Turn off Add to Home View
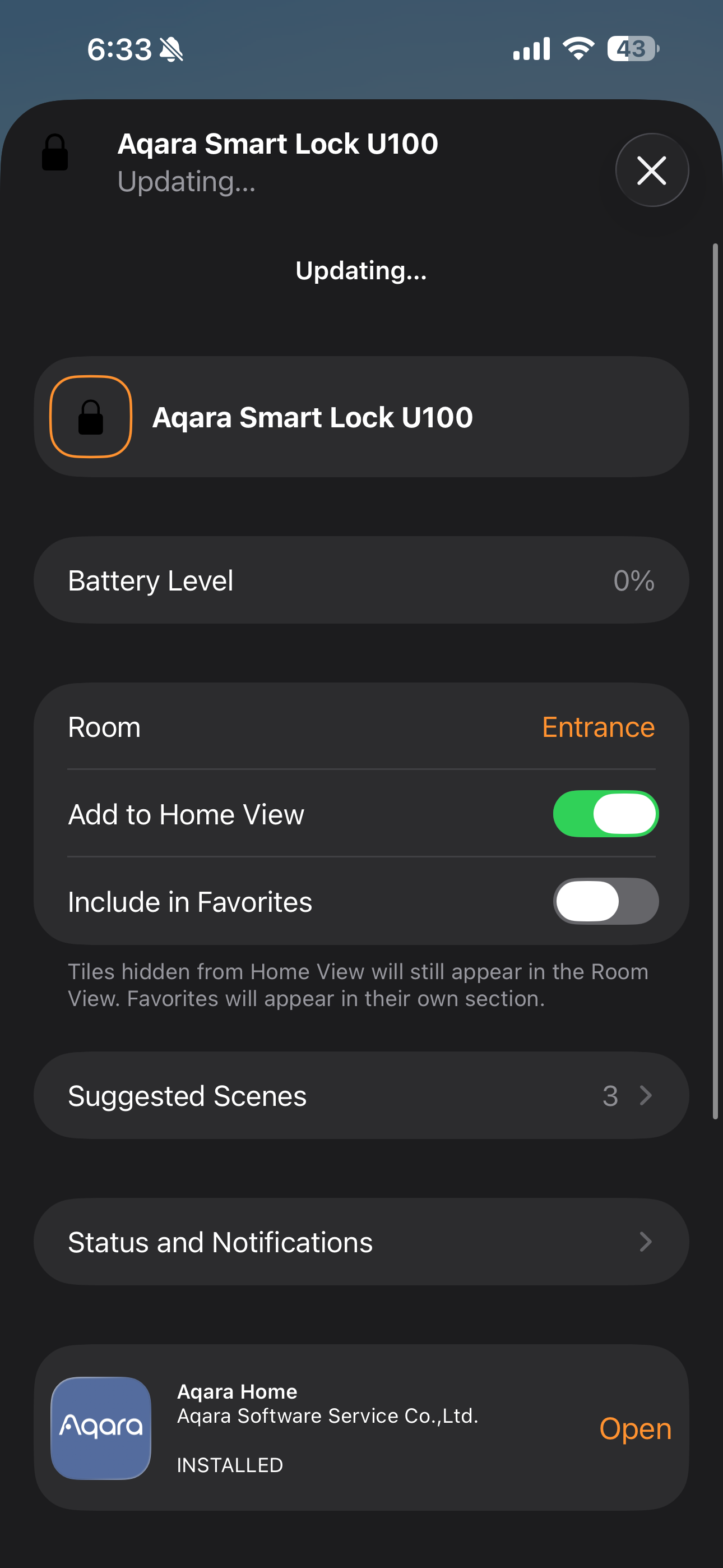 tap(605, 814)
